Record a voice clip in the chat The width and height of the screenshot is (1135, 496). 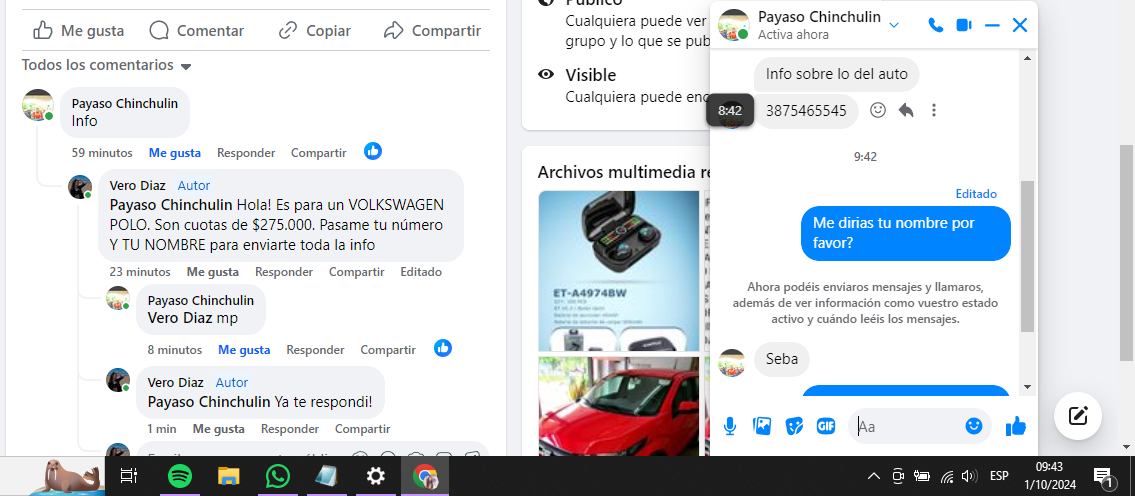[730, 427]
